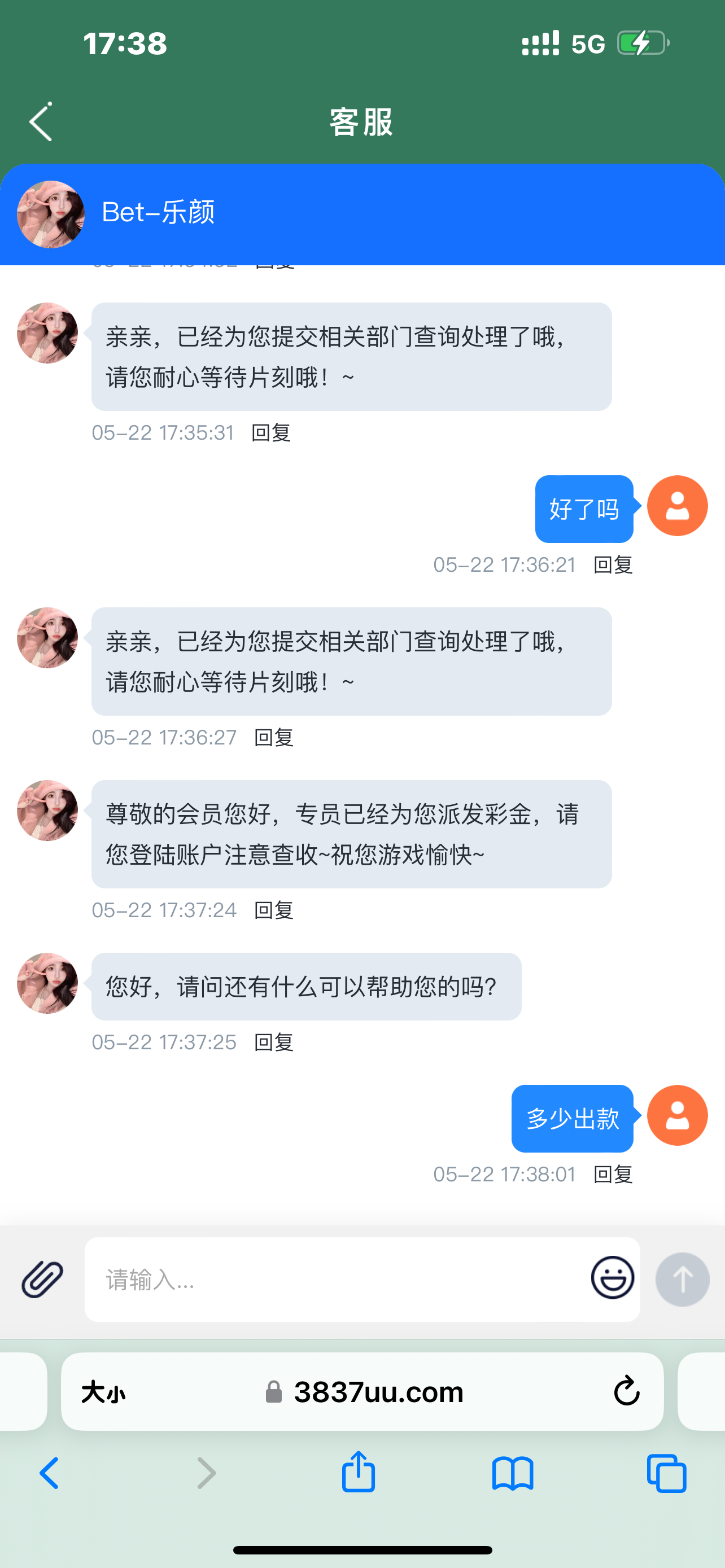Viewport: 725px width, 1568px height.
Task: Reply to the message sent at 17:35:31
Action: tap(271, 433)
